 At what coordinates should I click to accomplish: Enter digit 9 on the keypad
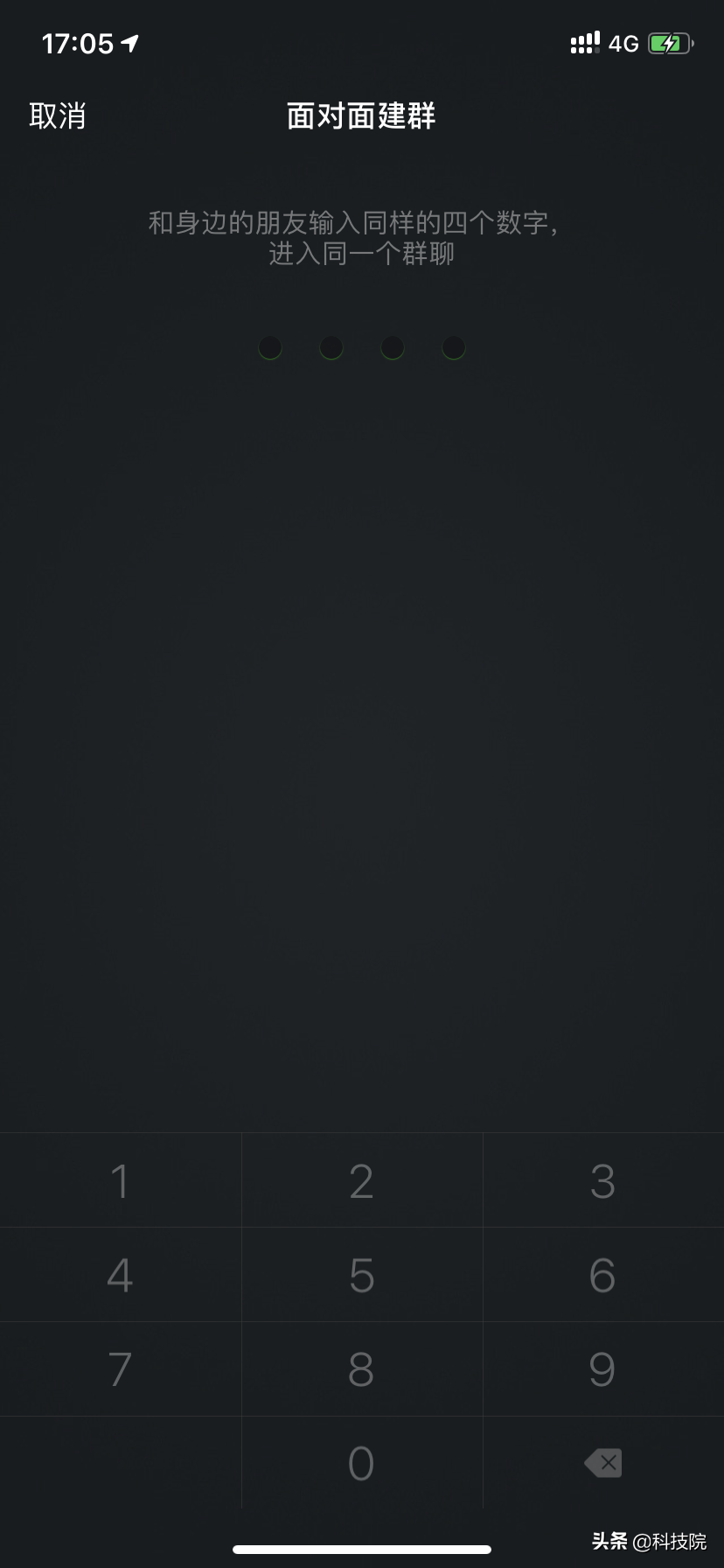click(x=602, y=1369)
